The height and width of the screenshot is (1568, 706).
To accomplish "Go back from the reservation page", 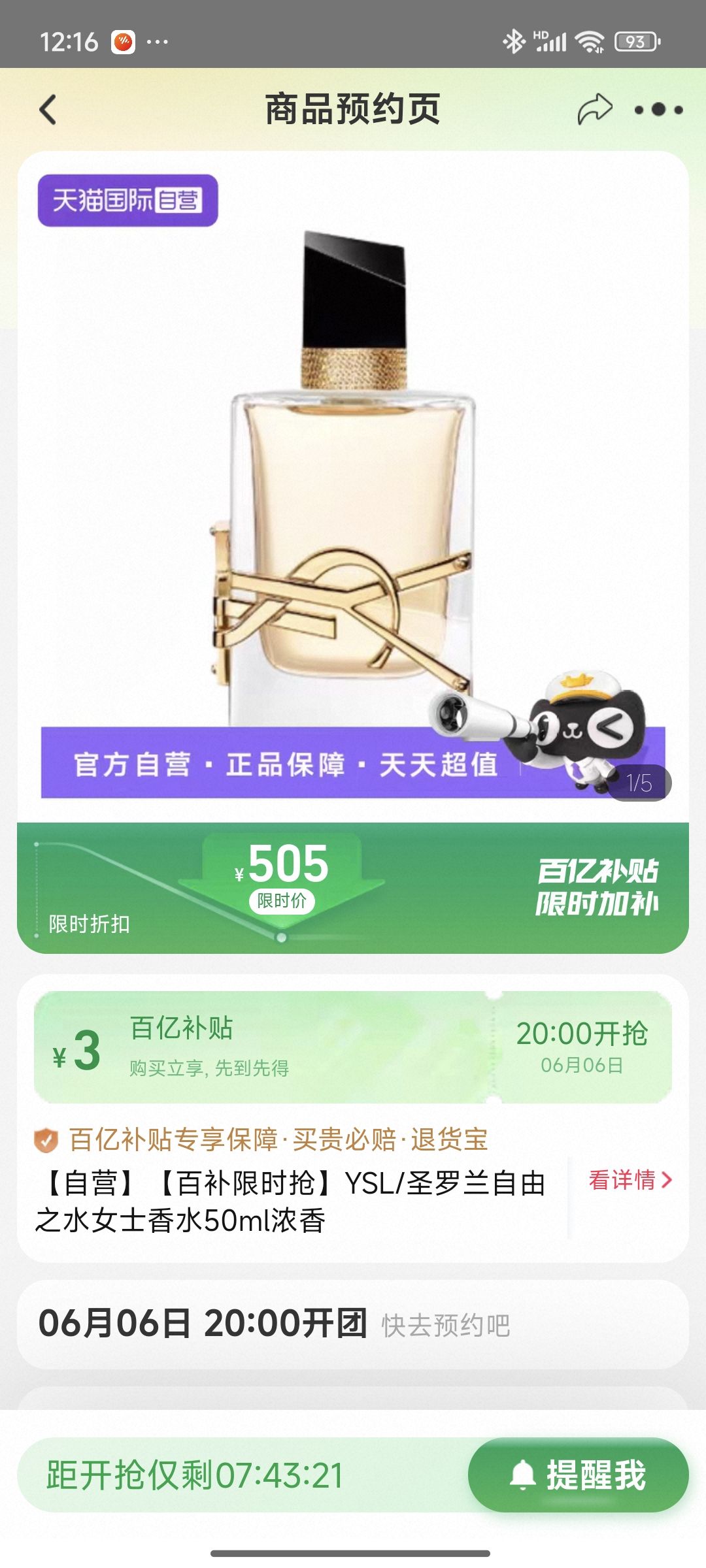I will pos(48,110).
